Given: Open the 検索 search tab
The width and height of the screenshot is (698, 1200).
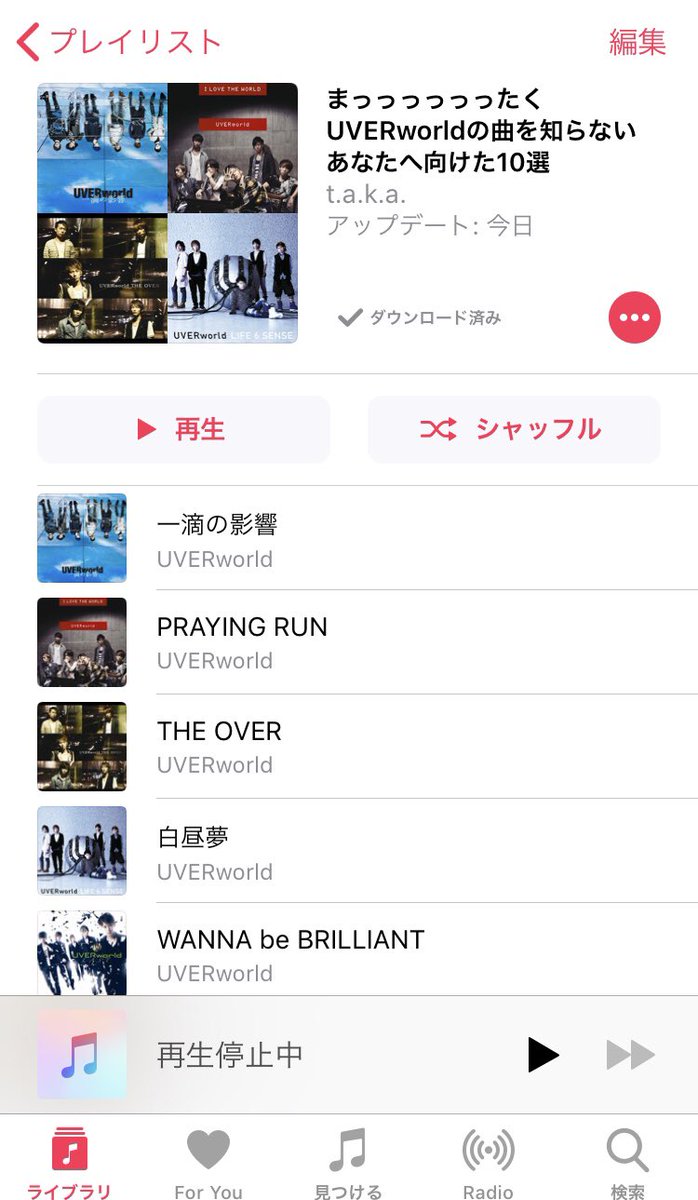Looking at the screenshot, I should (628, 1163).
